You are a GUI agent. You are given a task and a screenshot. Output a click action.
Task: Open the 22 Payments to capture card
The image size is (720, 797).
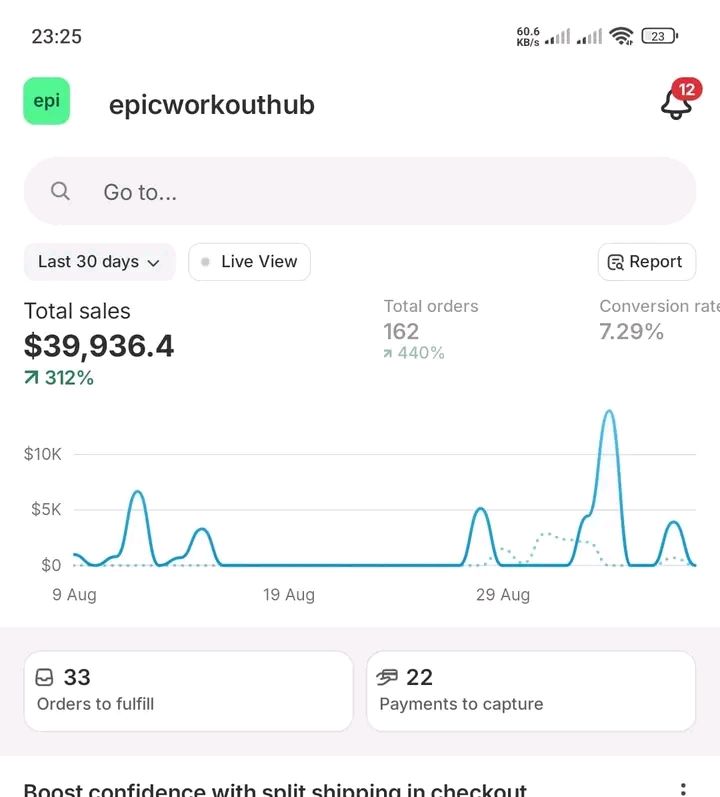(530, 690)
